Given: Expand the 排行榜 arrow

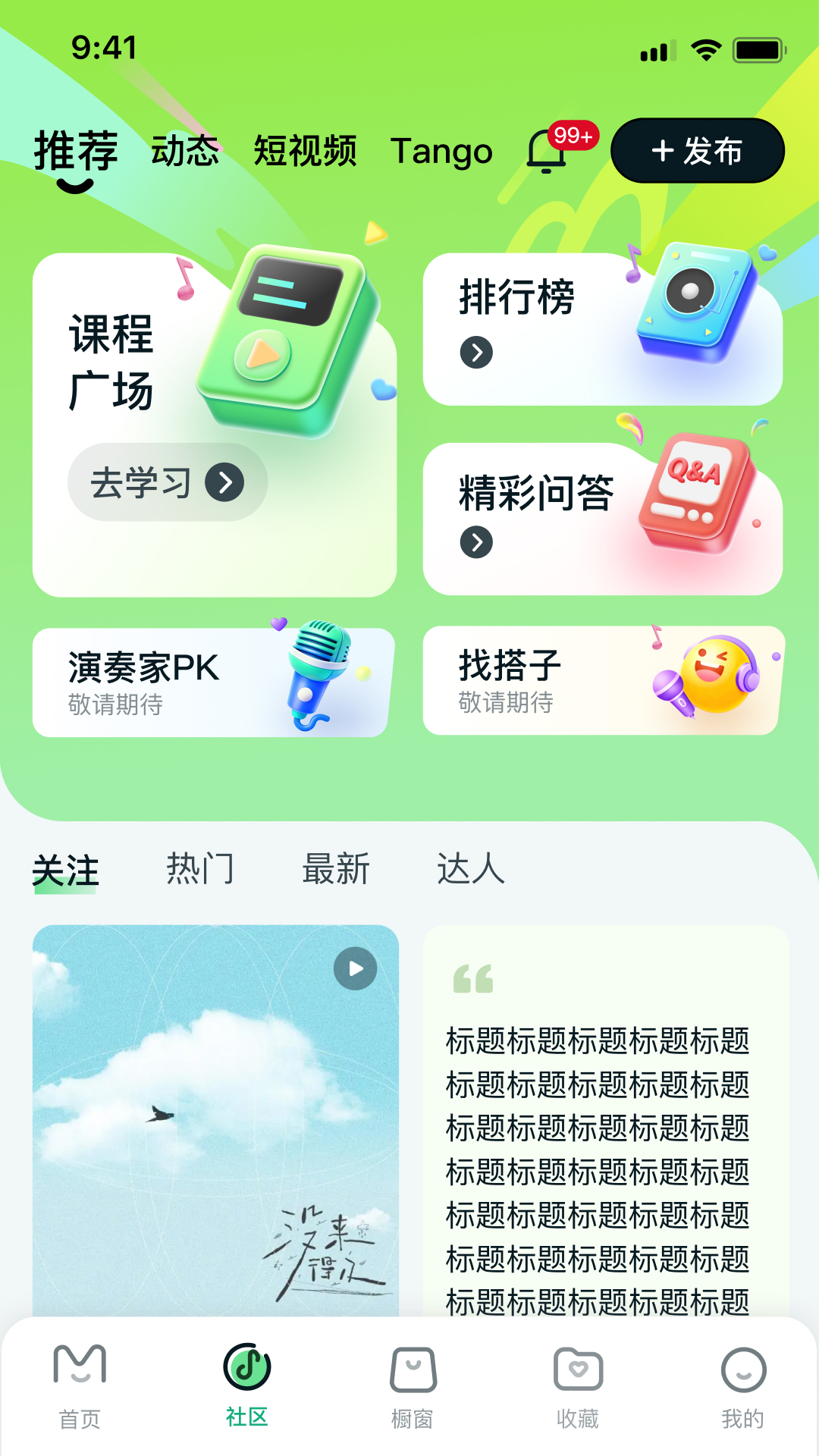Looking at the screenshot, I should point(477,350).
